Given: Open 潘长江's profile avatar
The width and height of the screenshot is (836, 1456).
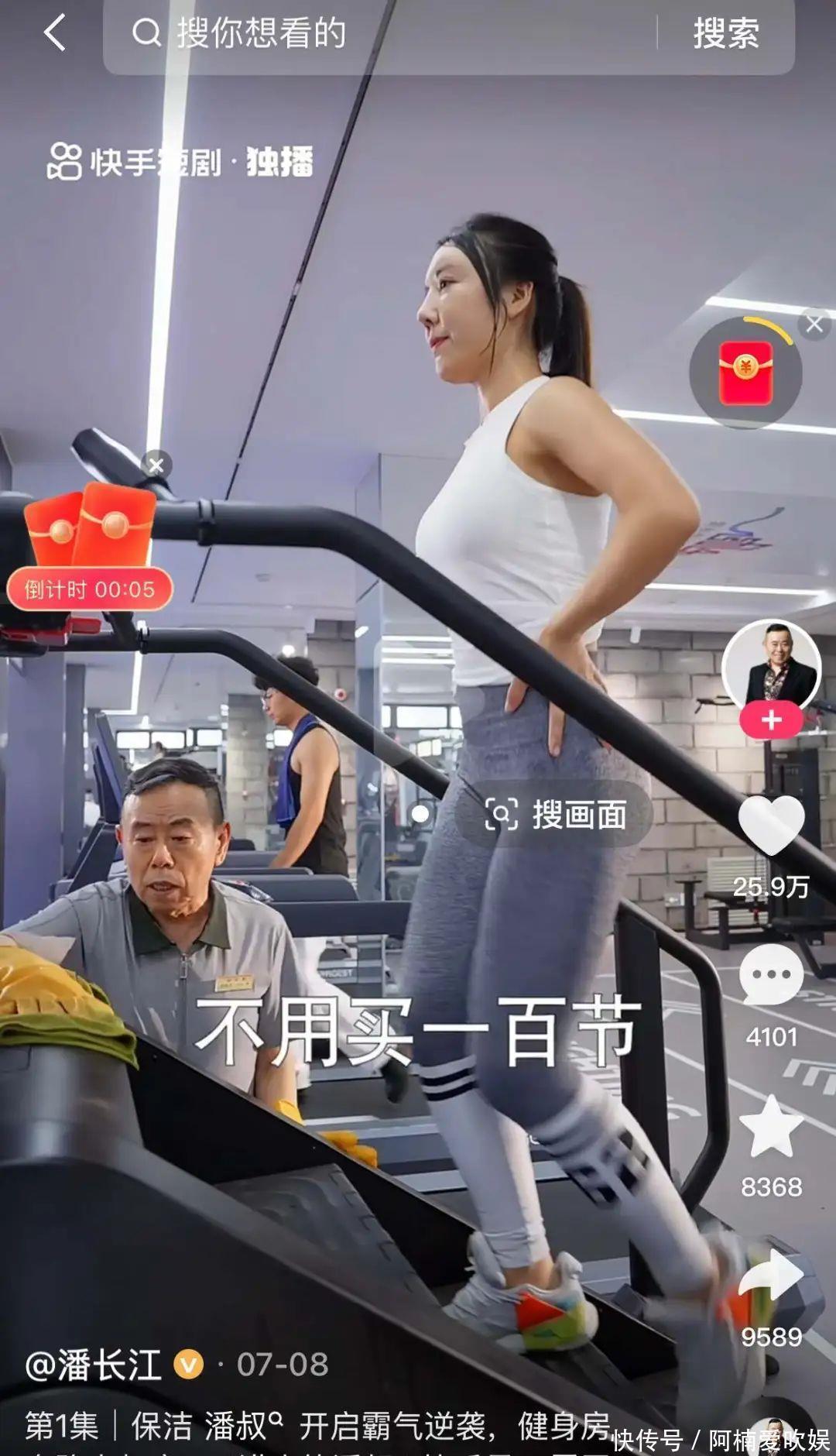Looking at the screenshot, I should pyautogui.click(x=771, y=666).
